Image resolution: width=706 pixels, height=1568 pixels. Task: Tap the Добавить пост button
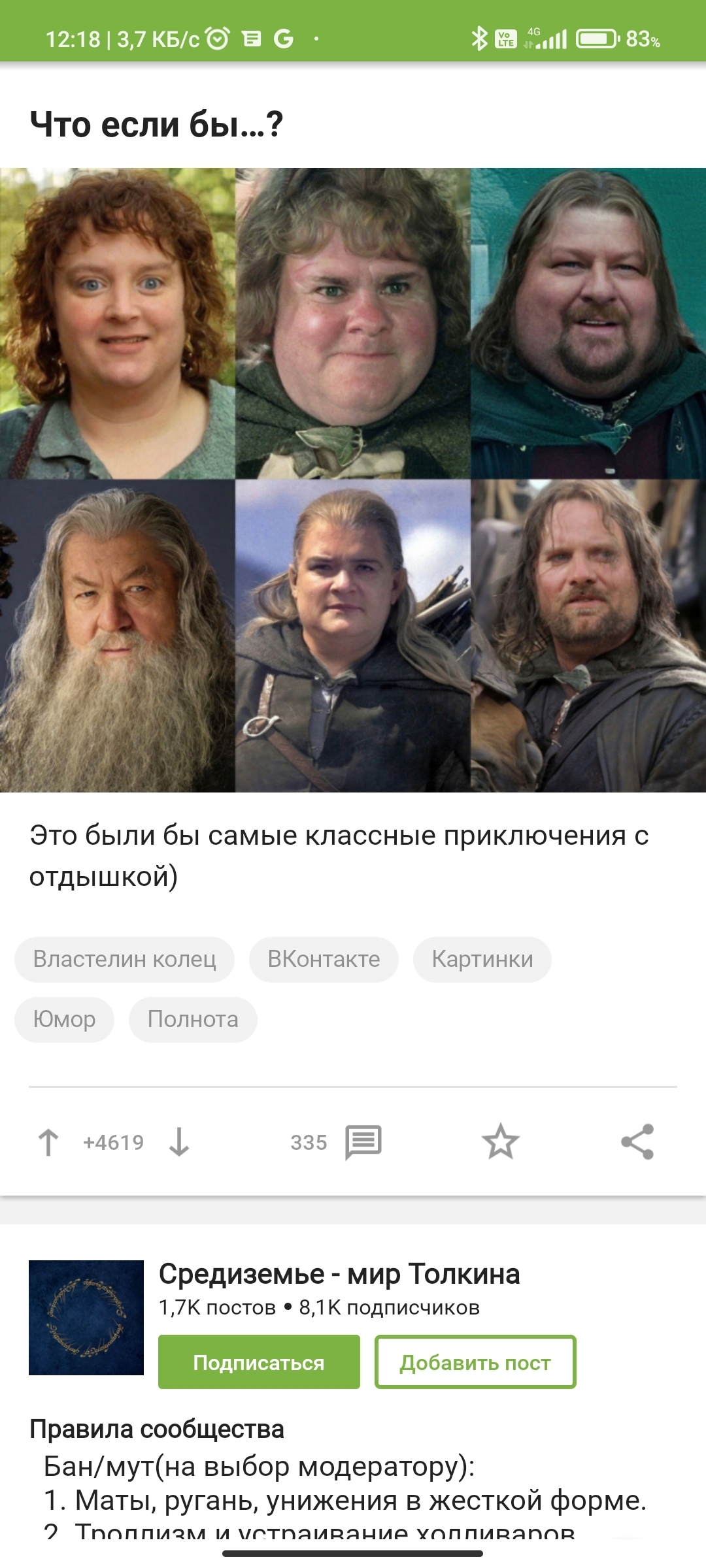tap(475, 1362)
